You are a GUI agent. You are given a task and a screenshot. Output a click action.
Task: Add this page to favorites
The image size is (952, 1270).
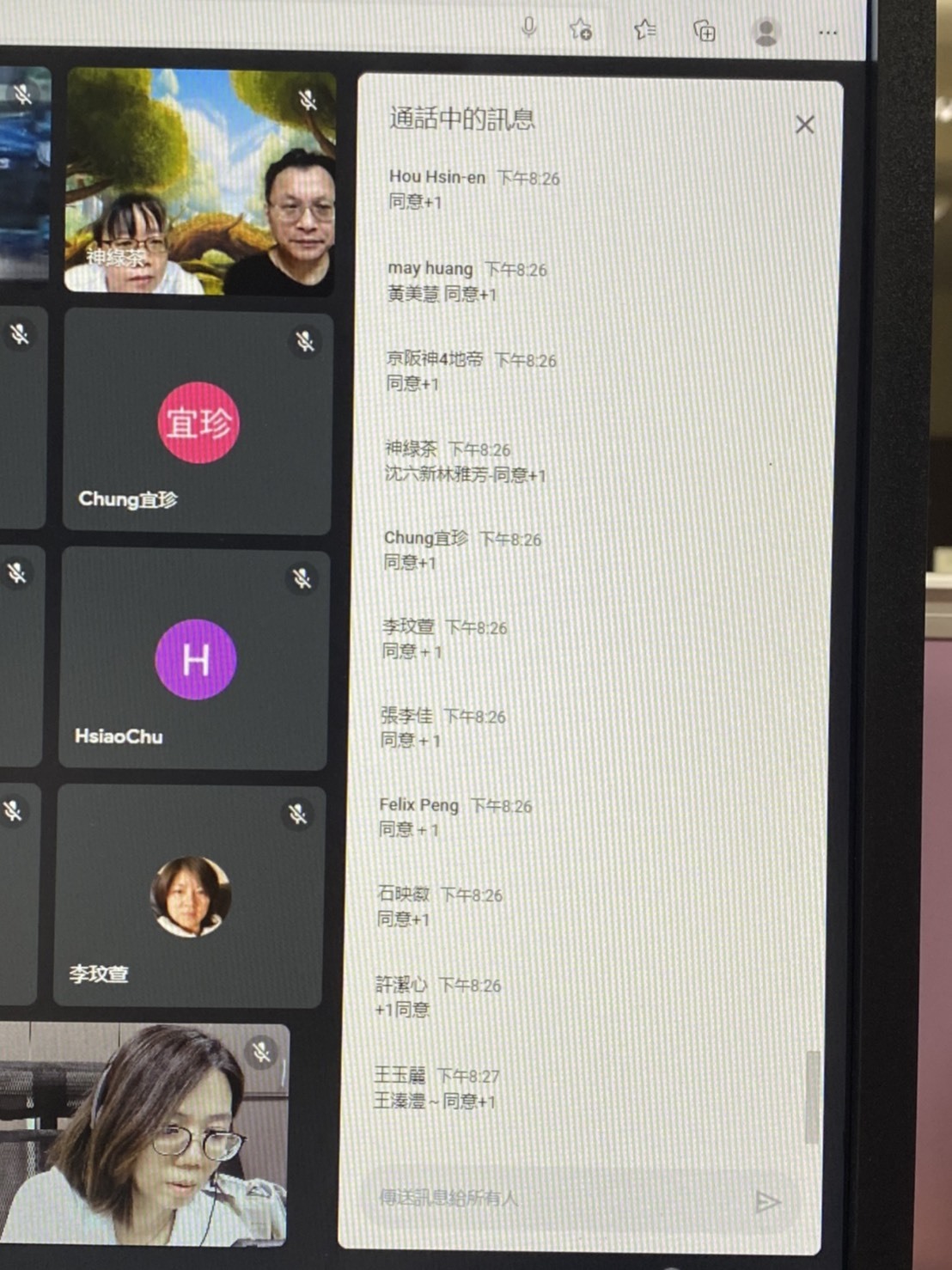coord(582,30)
